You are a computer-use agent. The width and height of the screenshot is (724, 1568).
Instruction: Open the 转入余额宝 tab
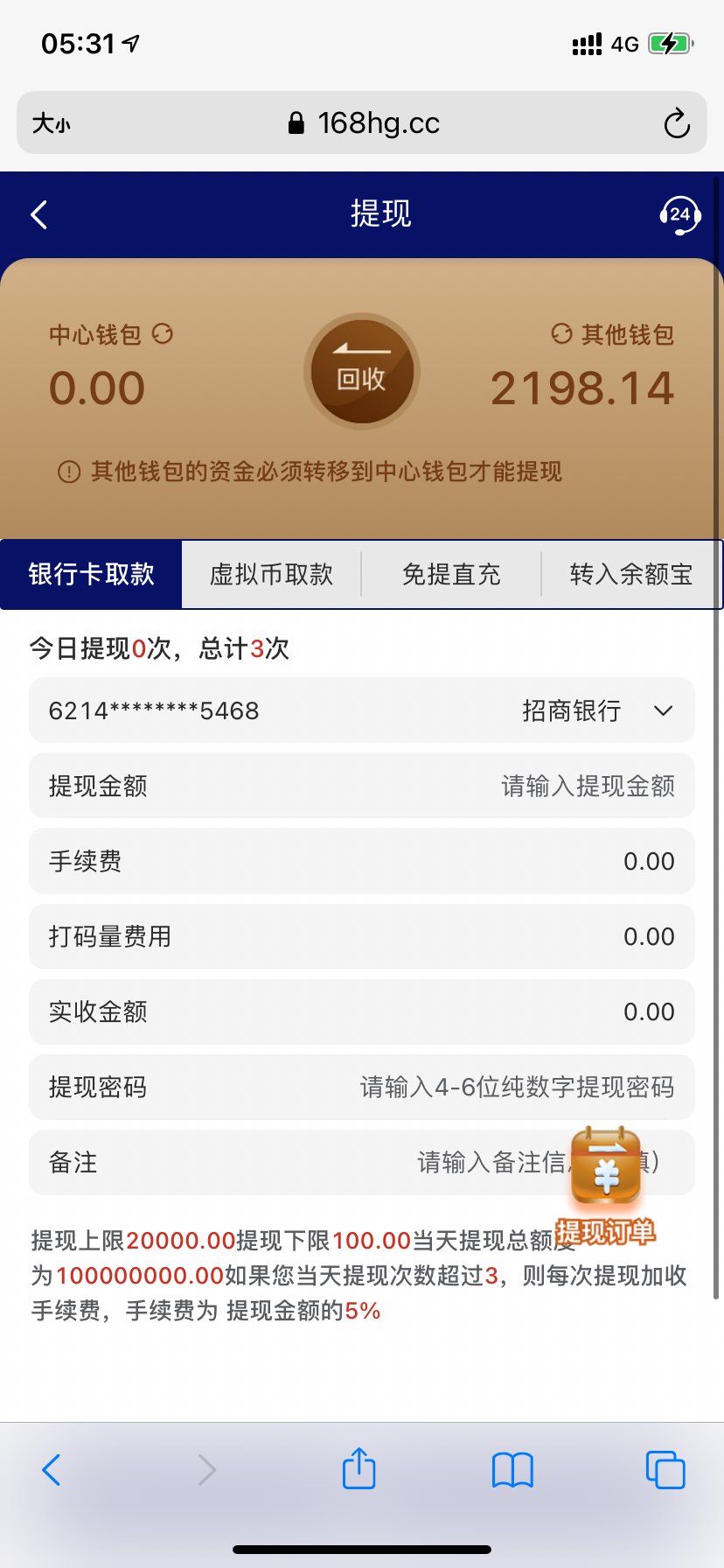pos(631,574)
